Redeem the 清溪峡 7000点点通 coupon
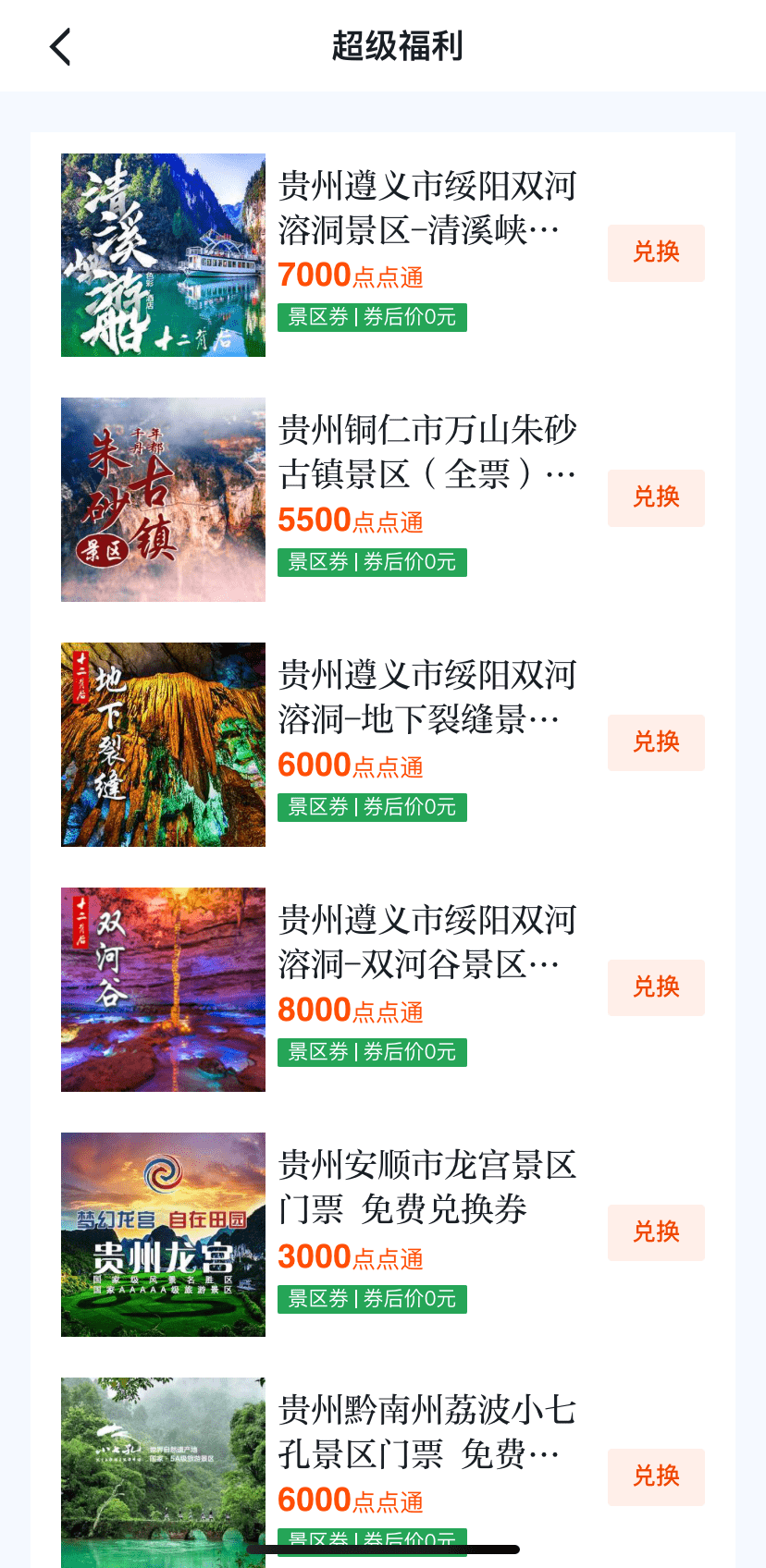The image size is (766, 1568). pyautogui.click(x=656, y=252)
